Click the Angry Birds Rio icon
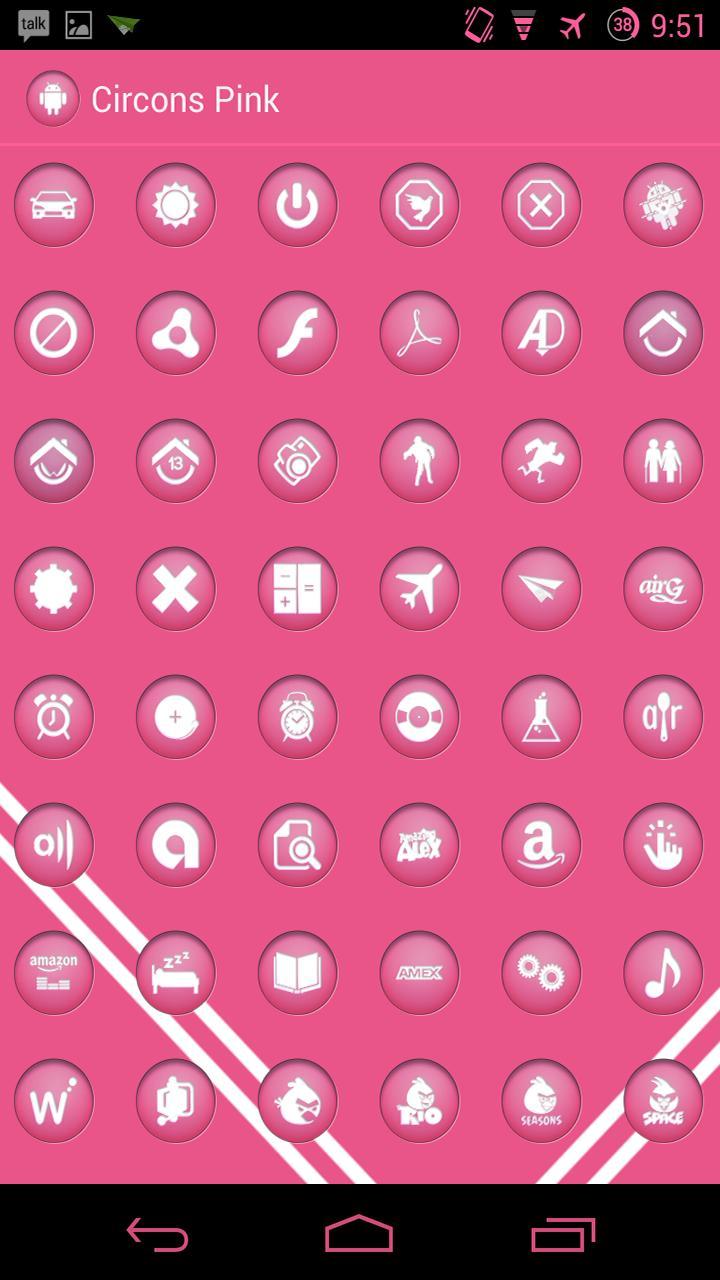 point(419,1101)
